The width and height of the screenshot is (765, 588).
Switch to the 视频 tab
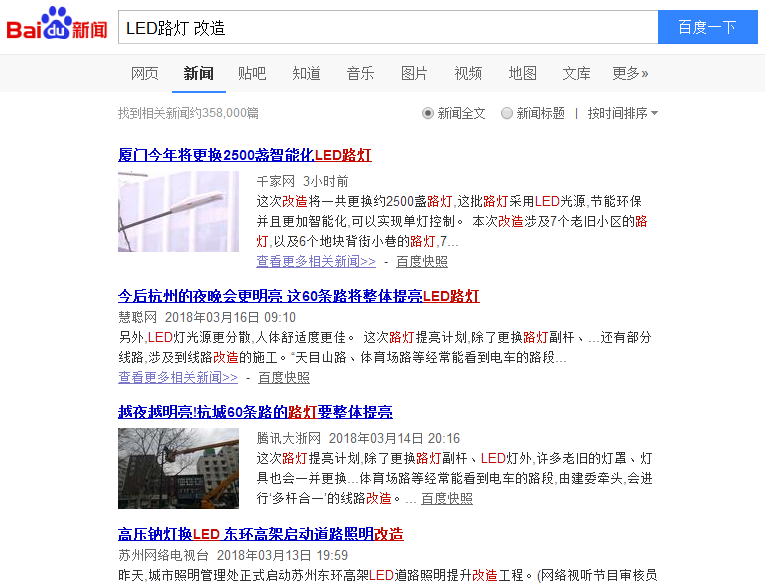click(468, 73)
